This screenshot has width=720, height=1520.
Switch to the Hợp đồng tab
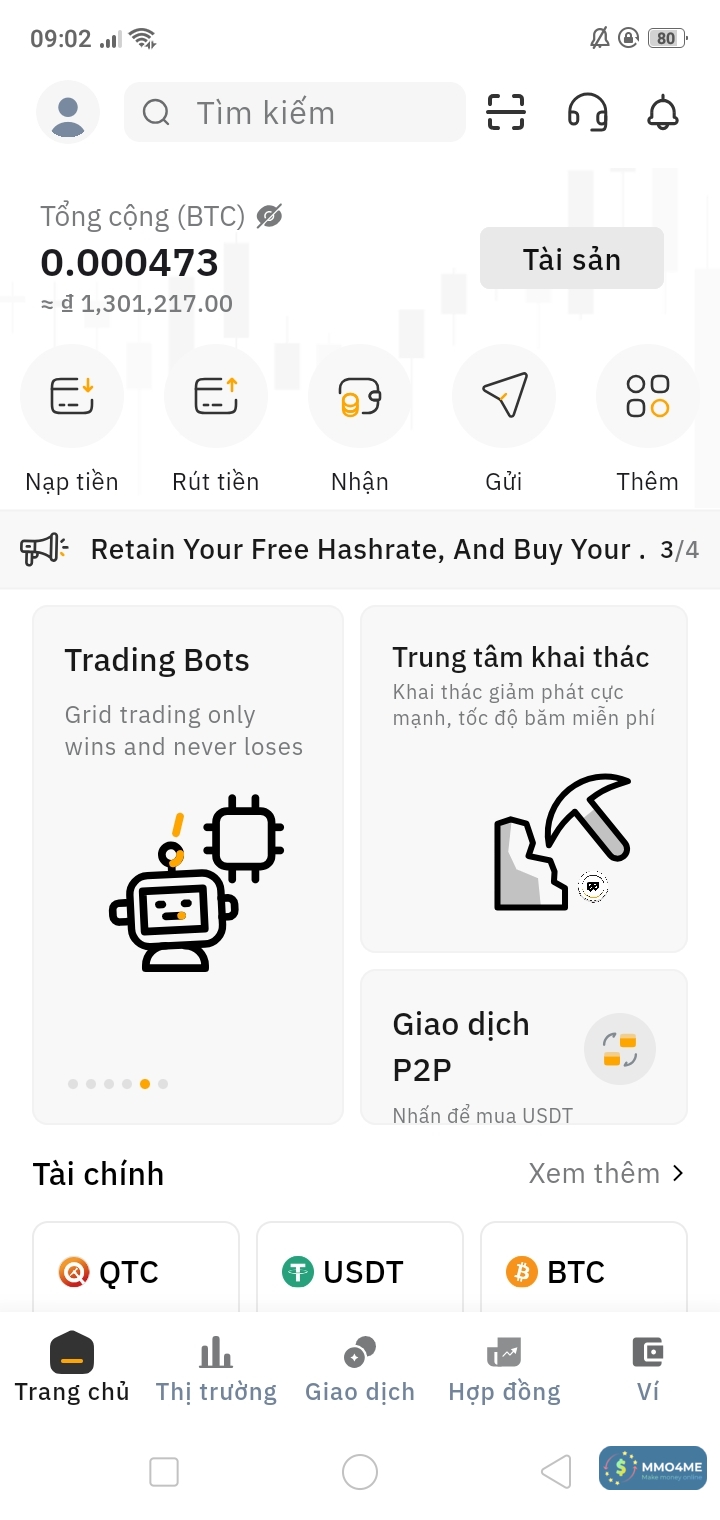point(504,1368)
